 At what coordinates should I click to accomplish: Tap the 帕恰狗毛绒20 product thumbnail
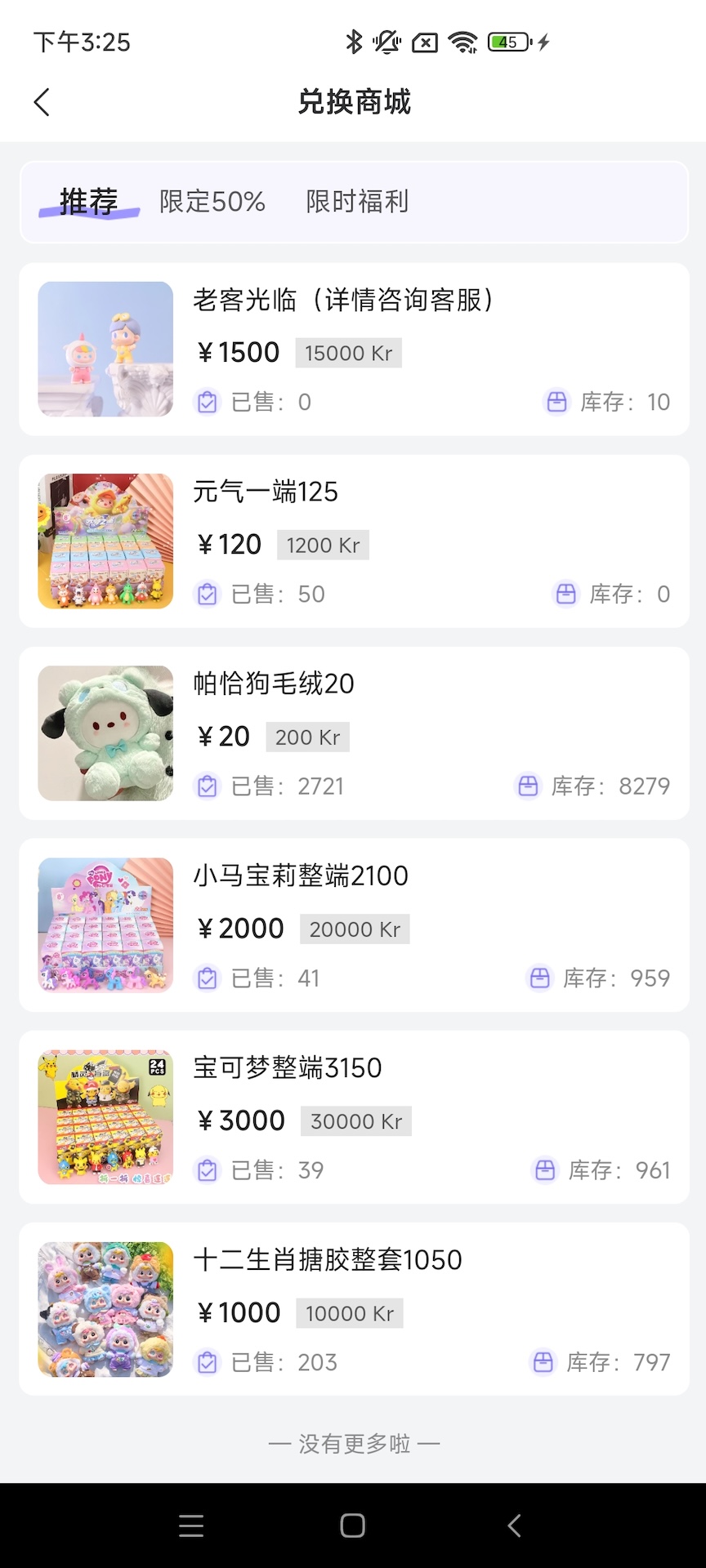click(105, 733)
